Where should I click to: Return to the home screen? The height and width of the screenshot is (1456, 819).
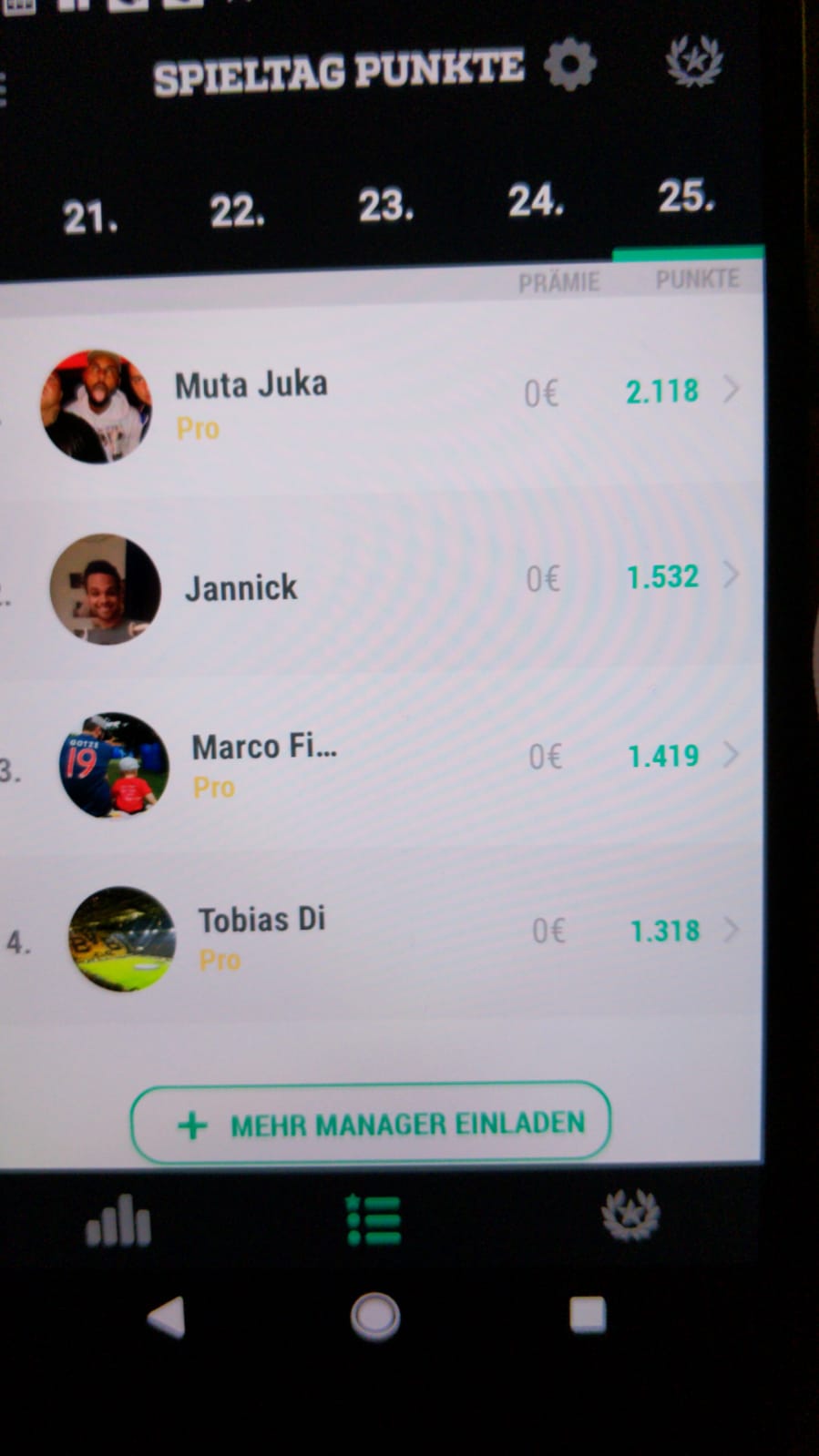pyautogui.click(x=375, y=1317)
